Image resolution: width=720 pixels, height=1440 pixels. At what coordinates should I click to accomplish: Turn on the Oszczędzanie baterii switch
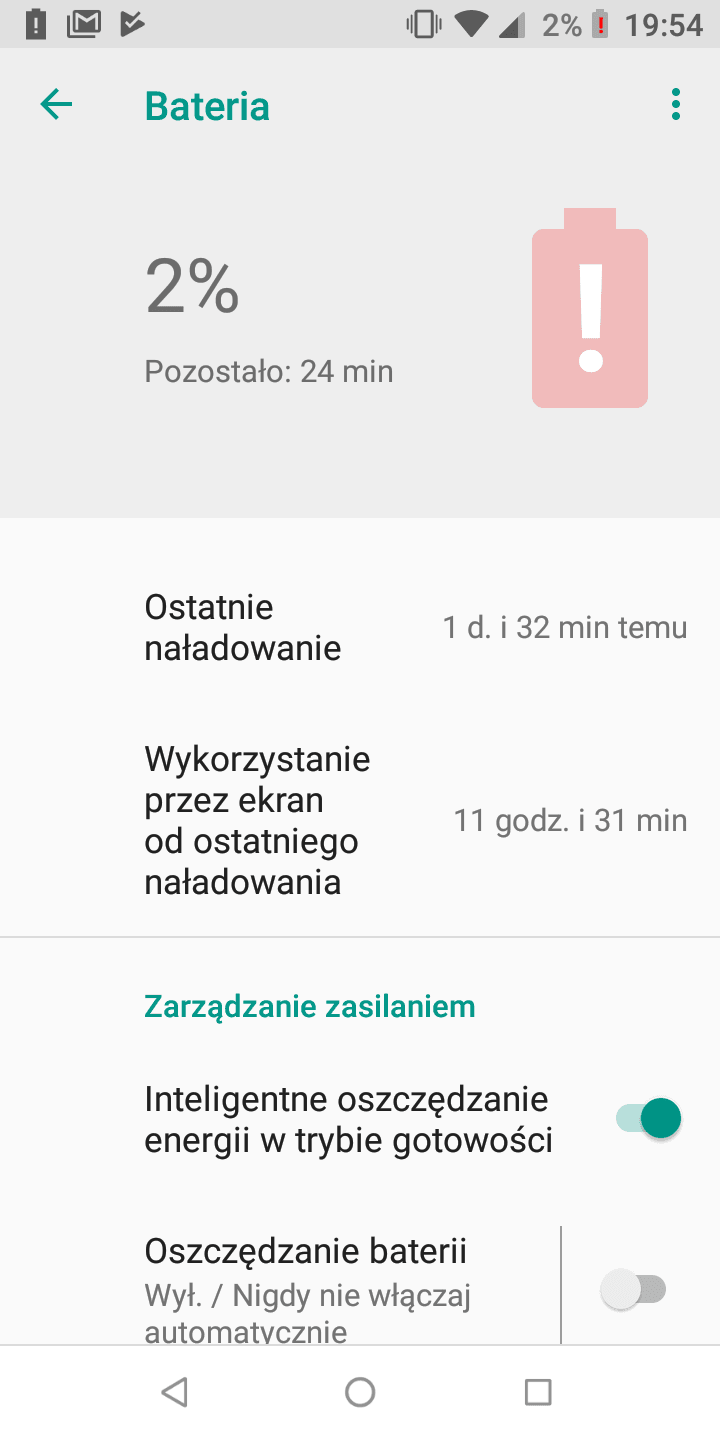point(634,1289)
